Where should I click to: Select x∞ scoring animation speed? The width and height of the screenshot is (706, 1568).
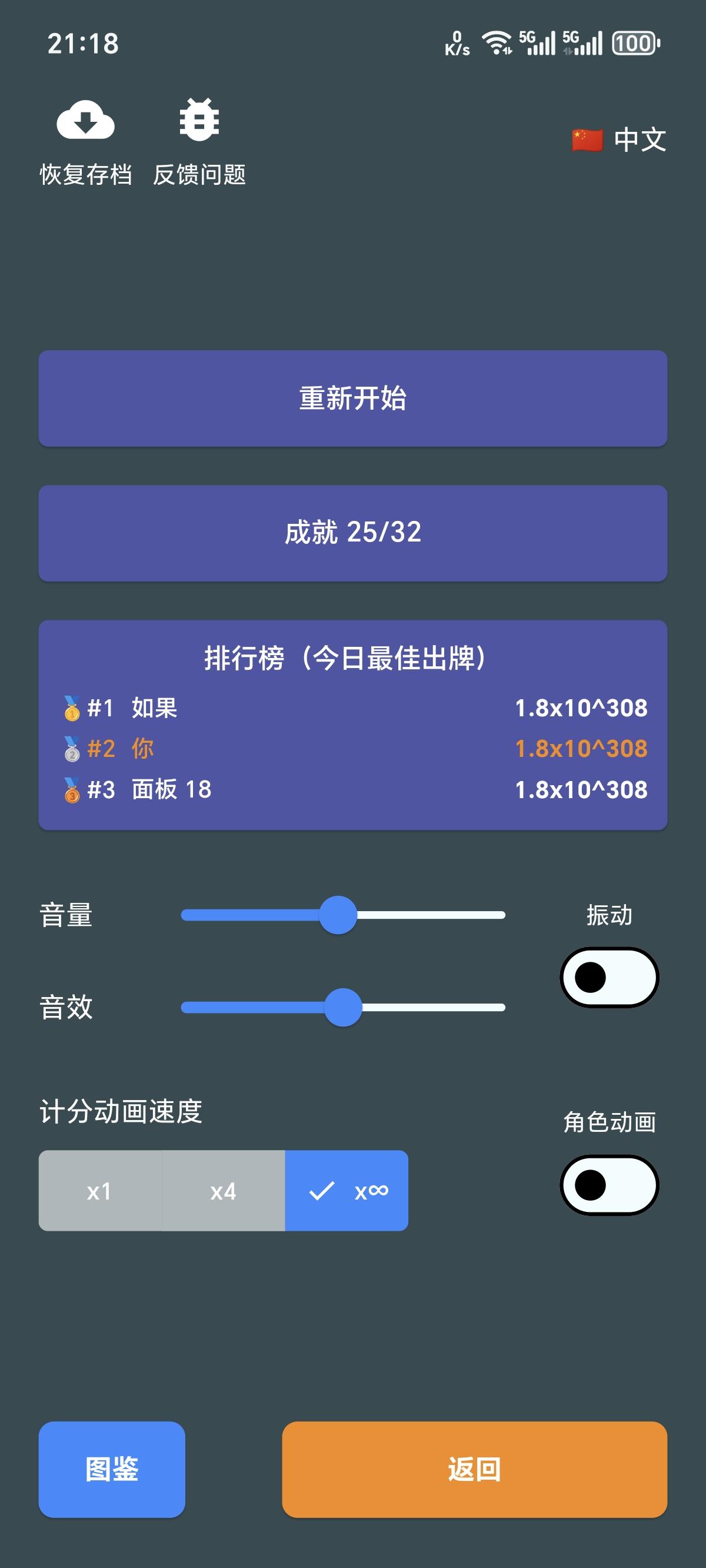(x=347, y=1191)
